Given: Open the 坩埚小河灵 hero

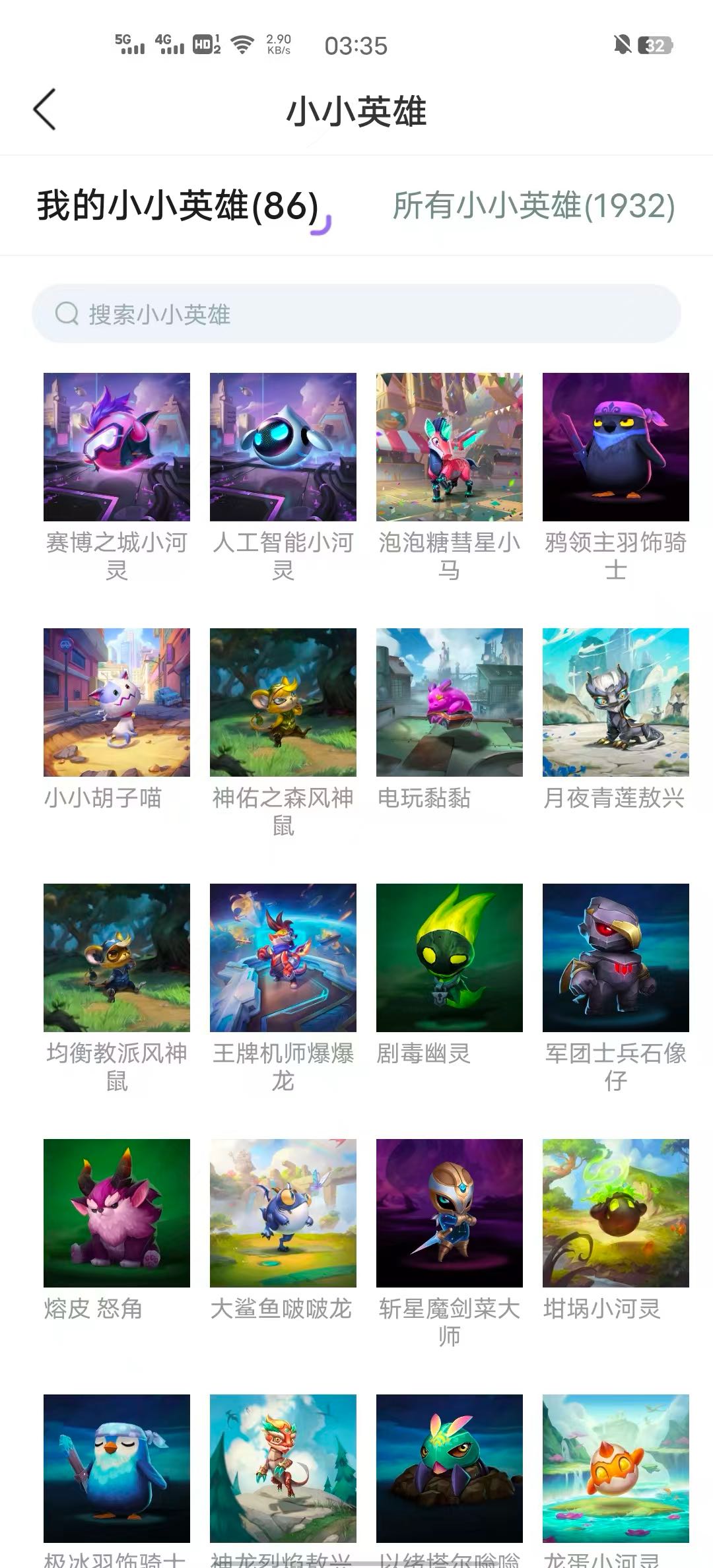Looking at the screenshot, I should pos(616,1213).
